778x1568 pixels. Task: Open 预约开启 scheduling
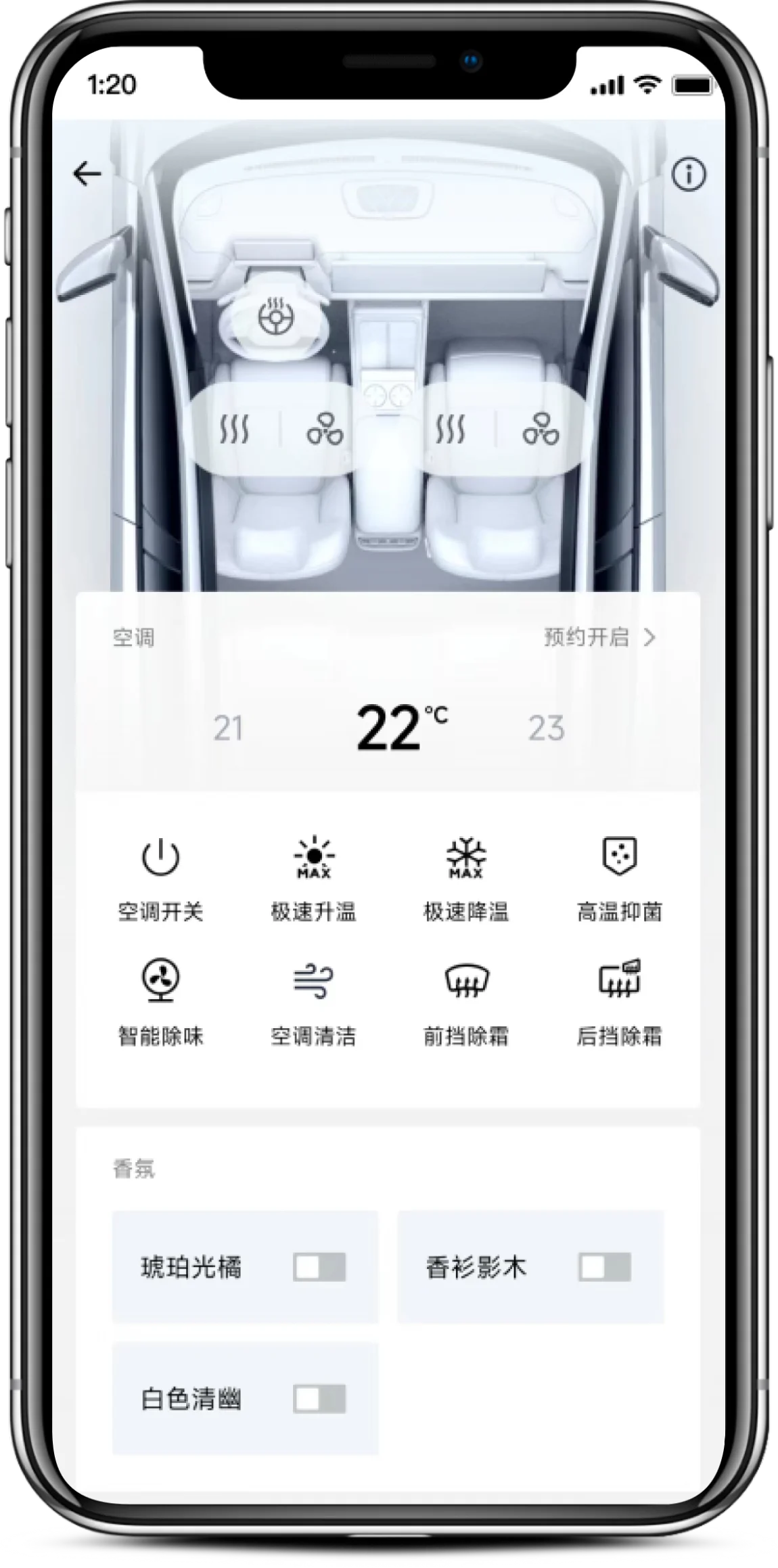click(x=599, y=637)
